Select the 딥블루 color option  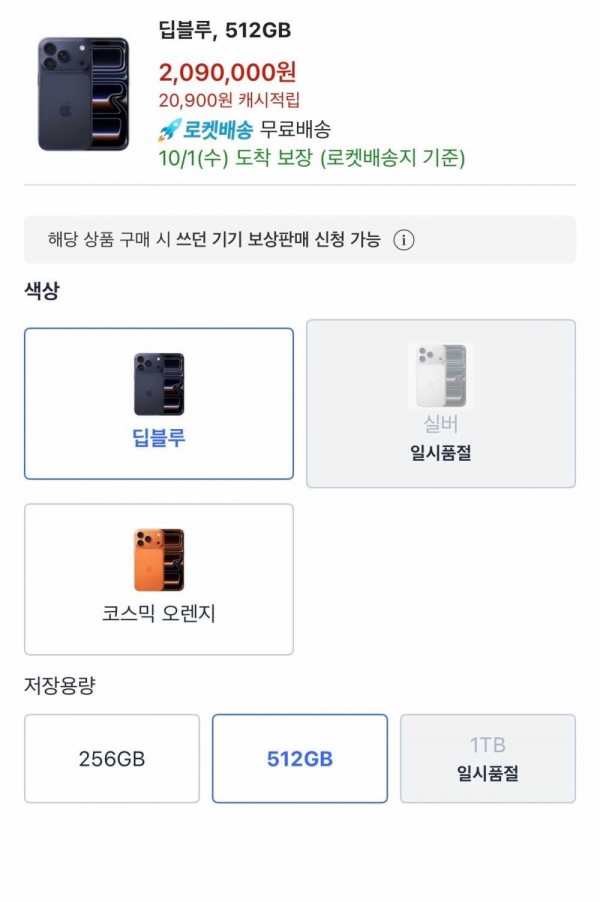pyautogui.click(x=159, y=404)
